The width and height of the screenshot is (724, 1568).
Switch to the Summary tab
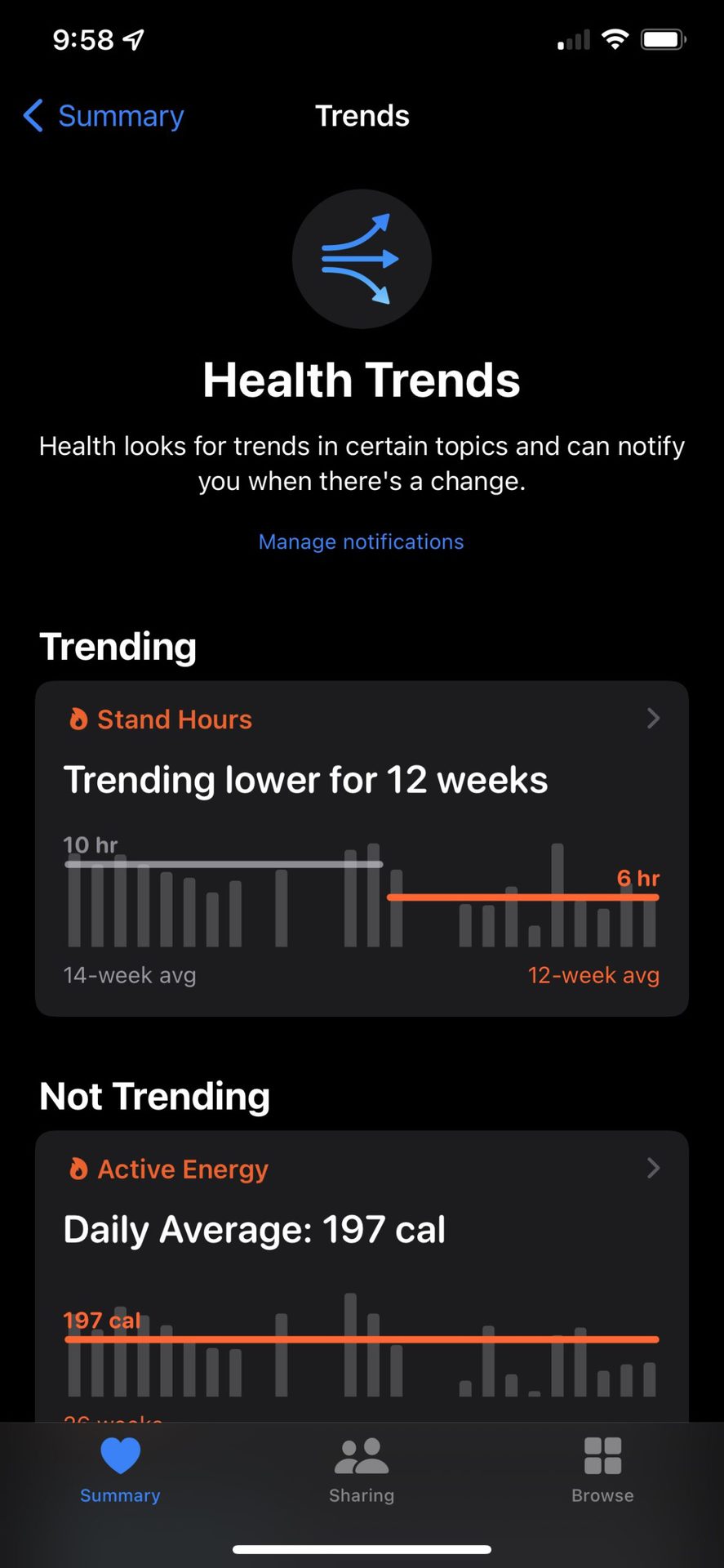pyautogui.click(x=120, y=1472)
